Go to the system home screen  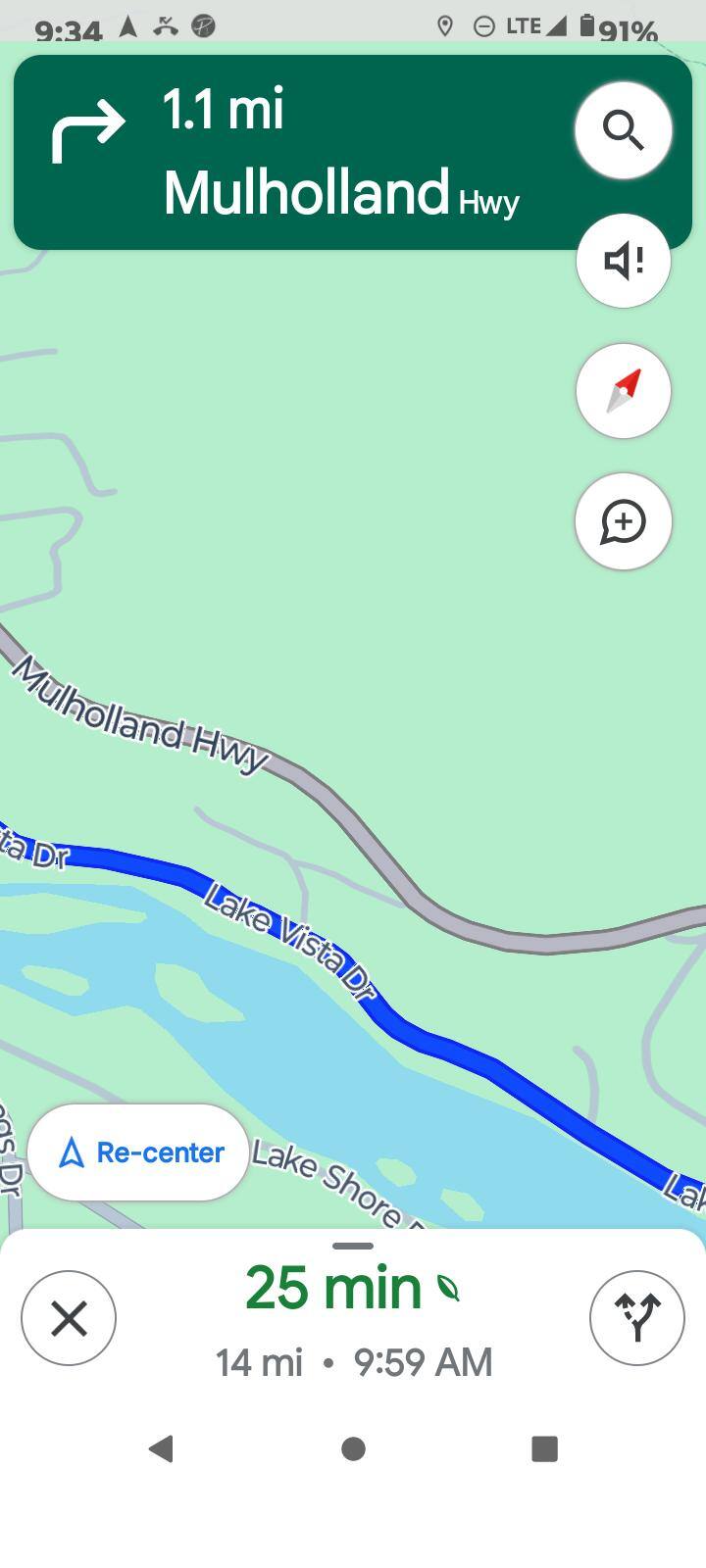[x=353, y=1448]
